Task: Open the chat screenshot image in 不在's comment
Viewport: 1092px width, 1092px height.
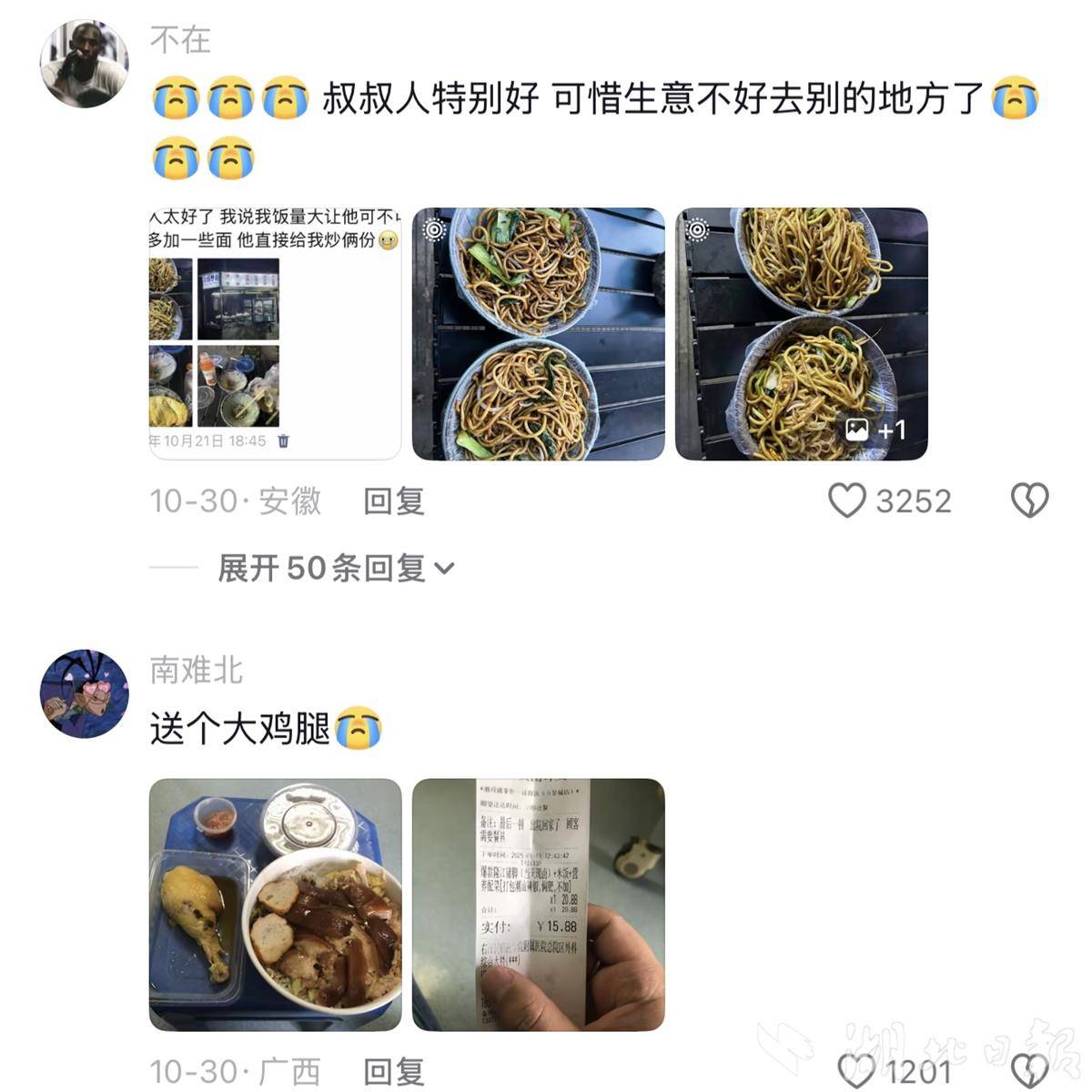Action: click(x=275, y=334)
